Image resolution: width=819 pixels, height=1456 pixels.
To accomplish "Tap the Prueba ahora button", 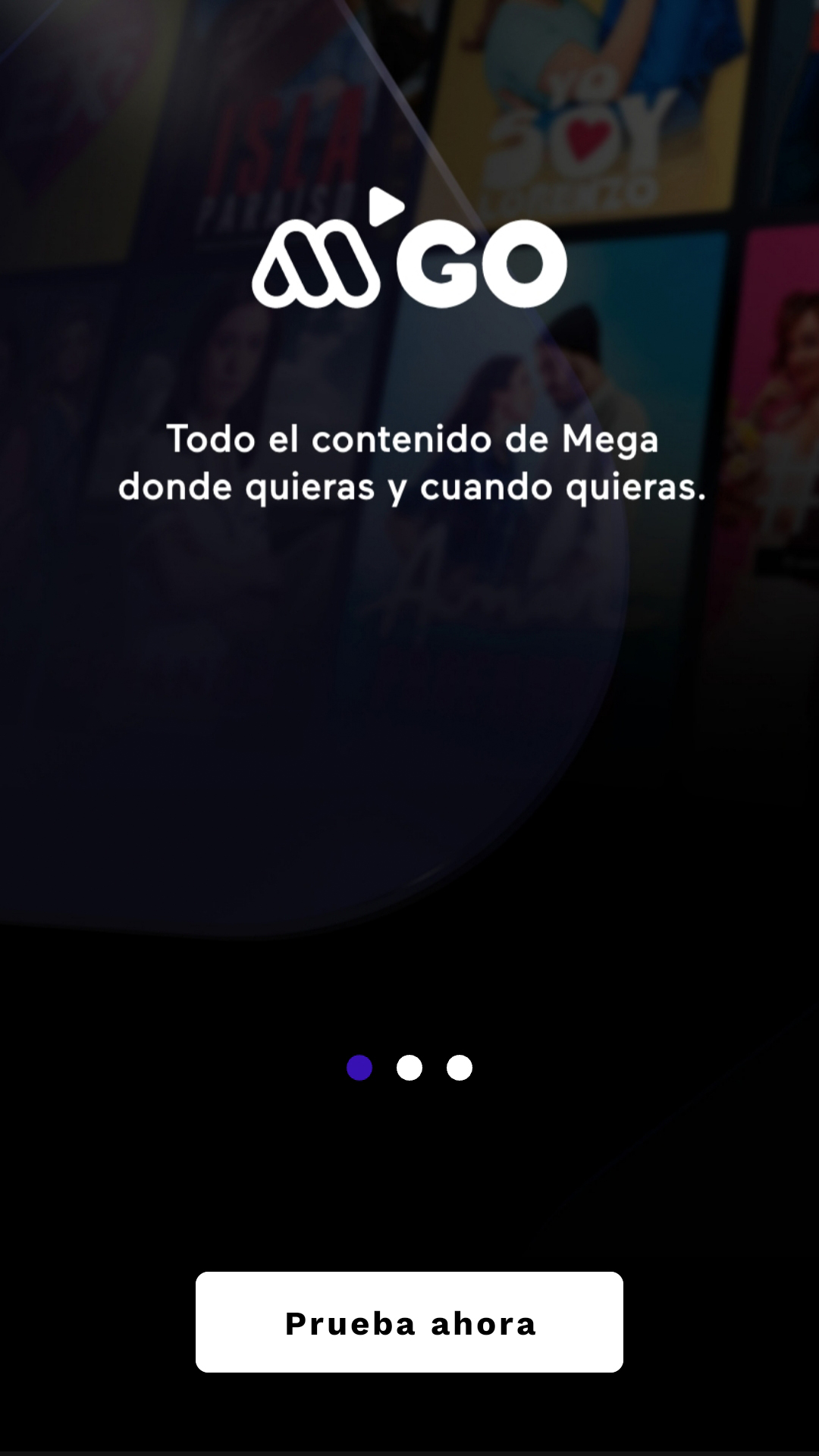I will [x=409, y=1322].
